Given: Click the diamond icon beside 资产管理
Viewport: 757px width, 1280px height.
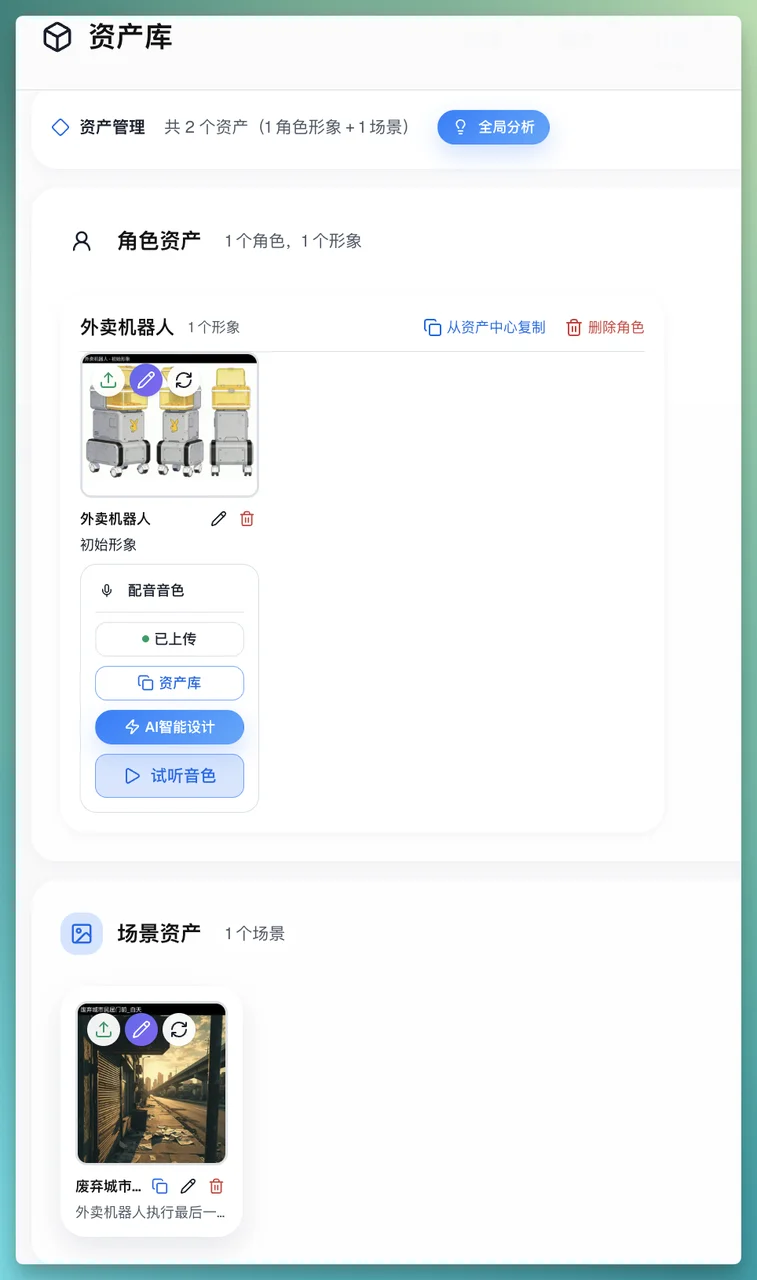Looking at the screenshot, I should click(60, 127).
